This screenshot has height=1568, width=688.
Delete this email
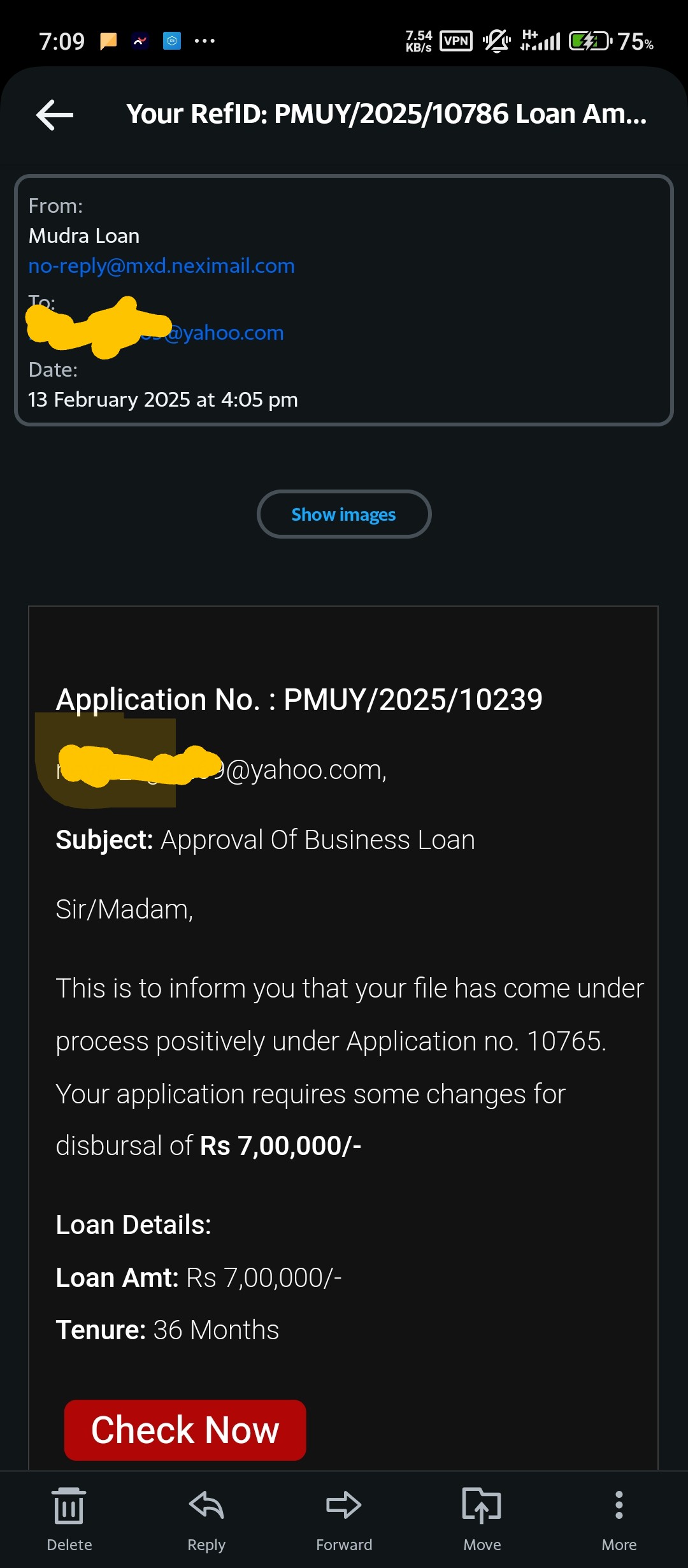pos(69,1519)
